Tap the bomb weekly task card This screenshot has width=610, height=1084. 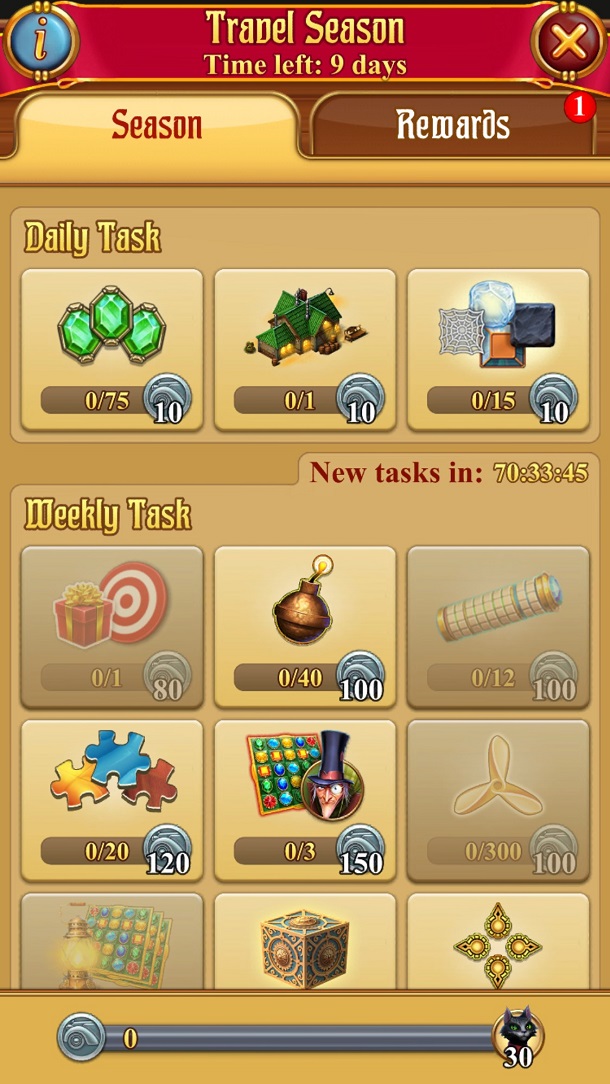(x=304, y=626)
